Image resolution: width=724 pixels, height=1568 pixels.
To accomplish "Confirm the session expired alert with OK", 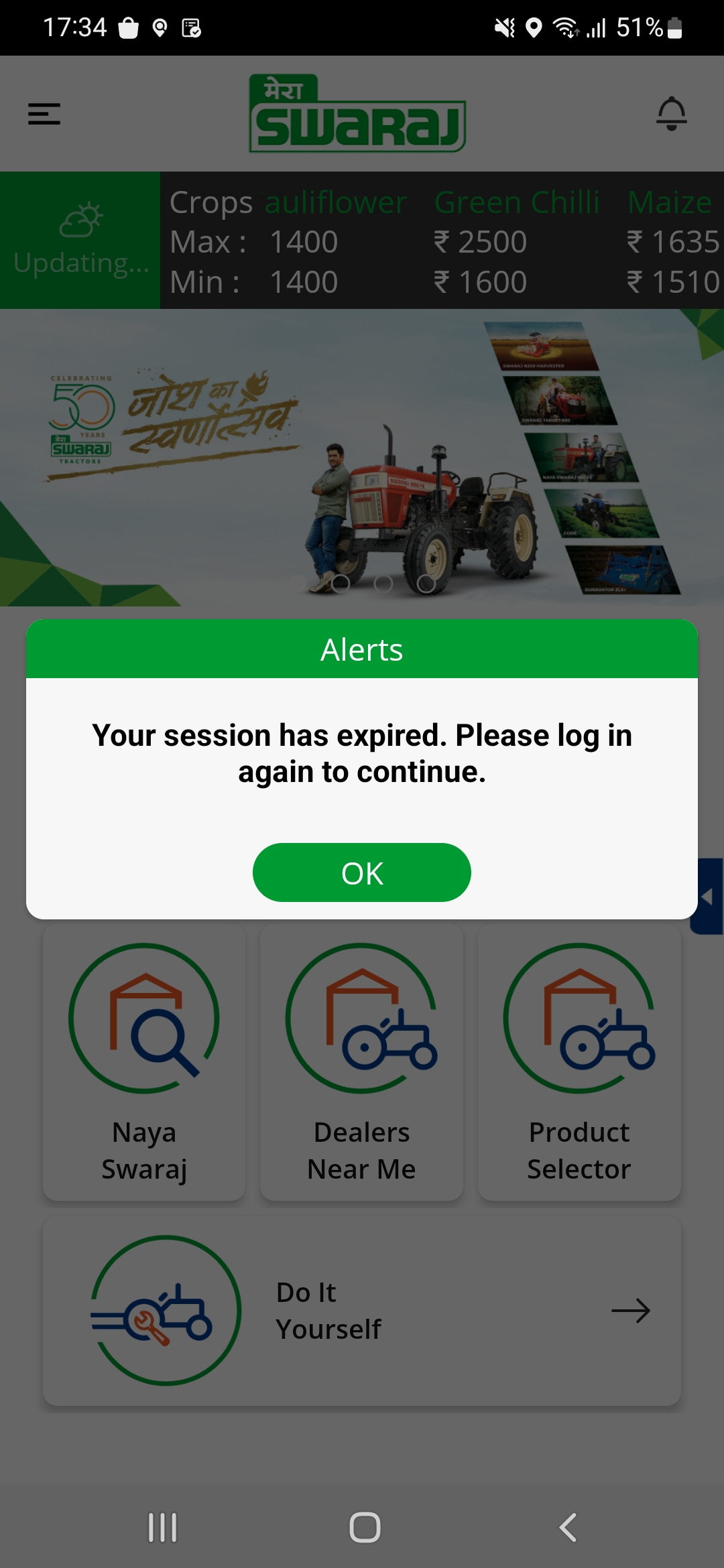I will (361, 872).
